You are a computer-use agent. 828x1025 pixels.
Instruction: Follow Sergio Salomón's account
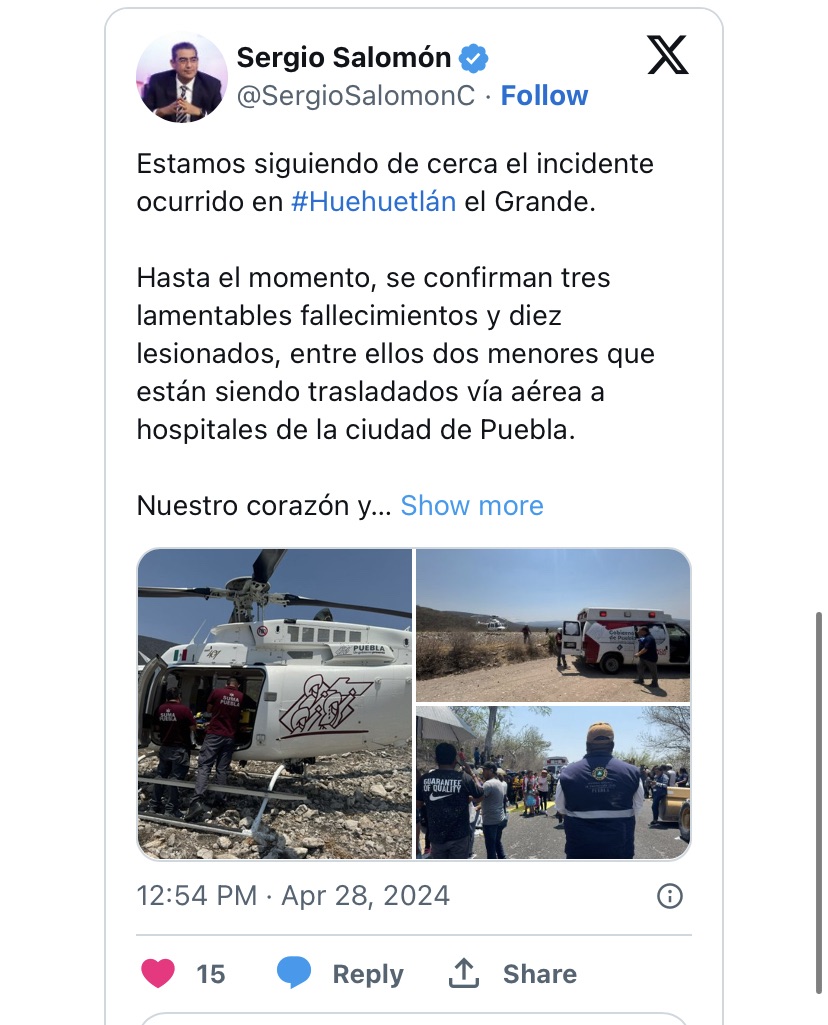coord(544,96)
